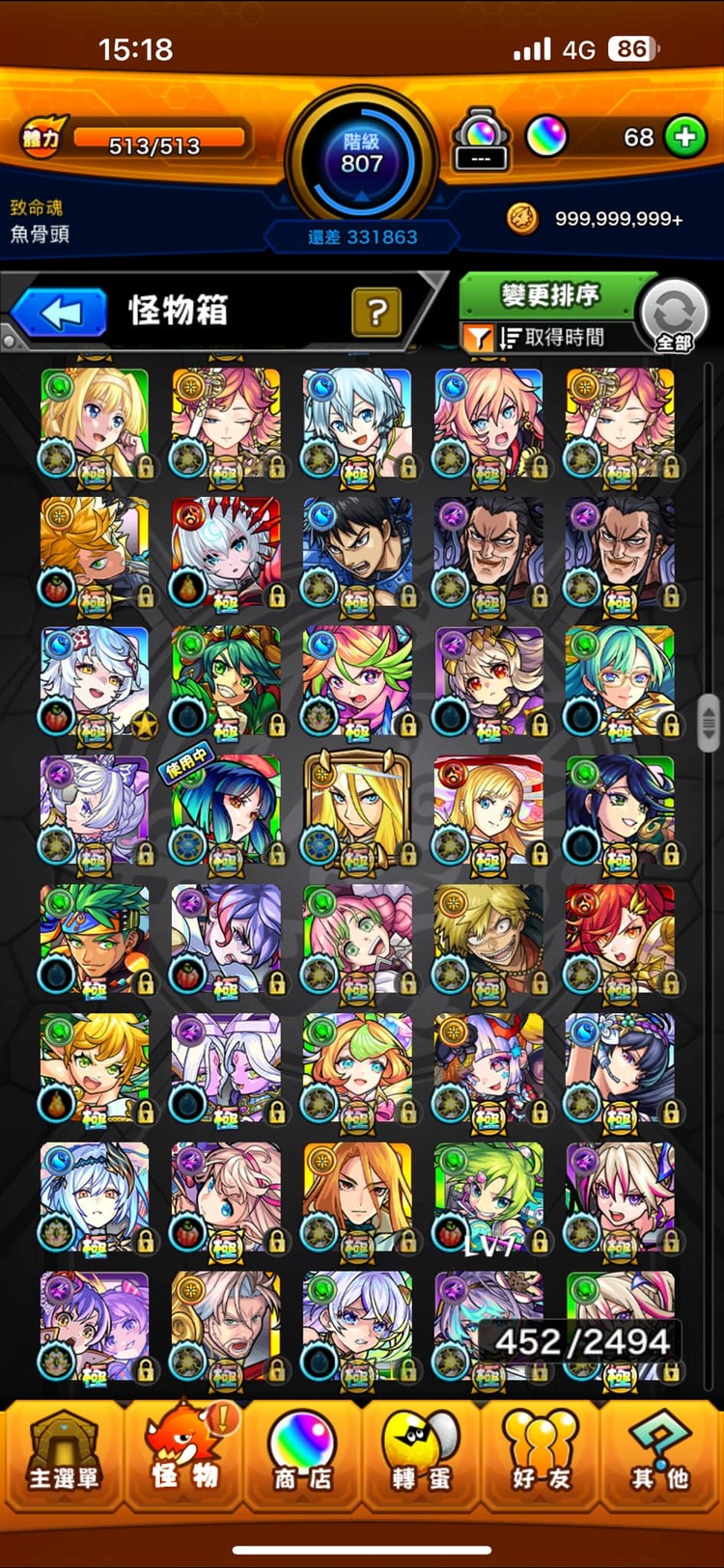Toggle the 全部 refresh button
Viewport: 724px width, 1568px height.
tap(674, 316)
